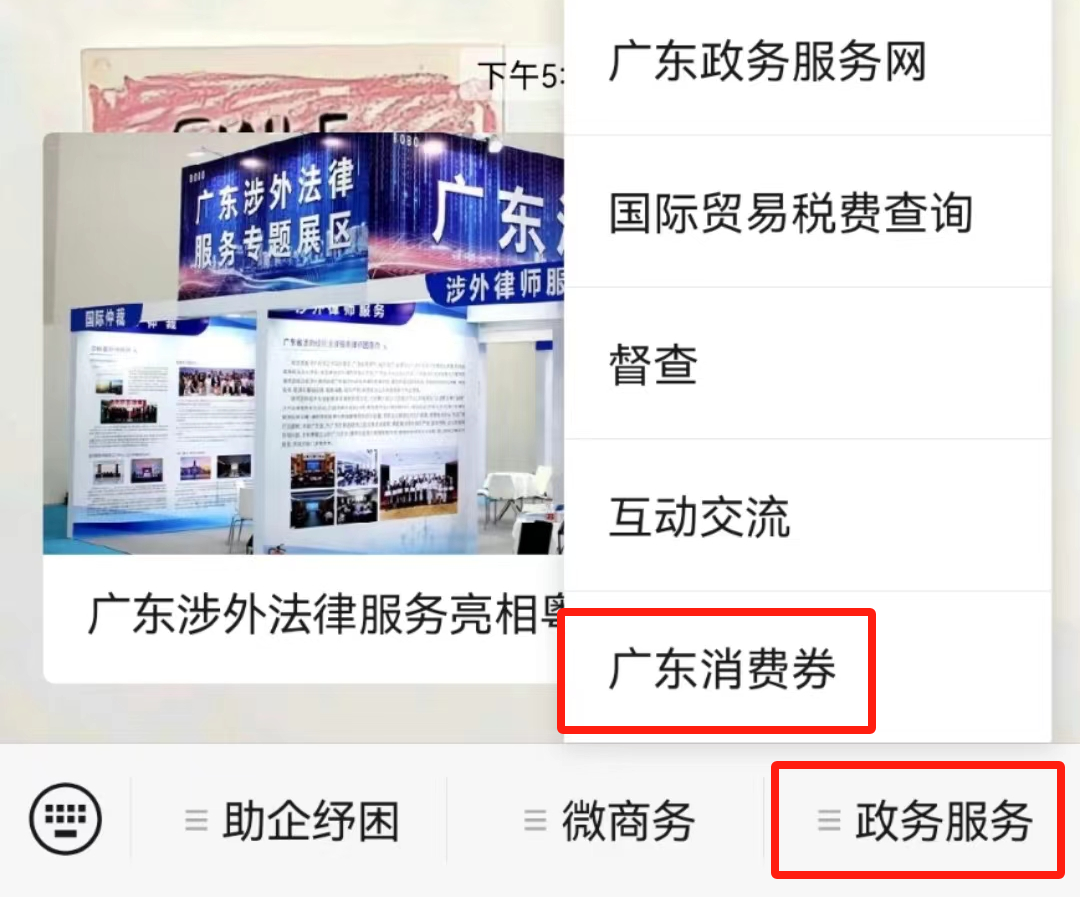This screenshot has height=897, width=1080.
Task: Open 国际贸易税费查询
Action: [x=790, y=213]
